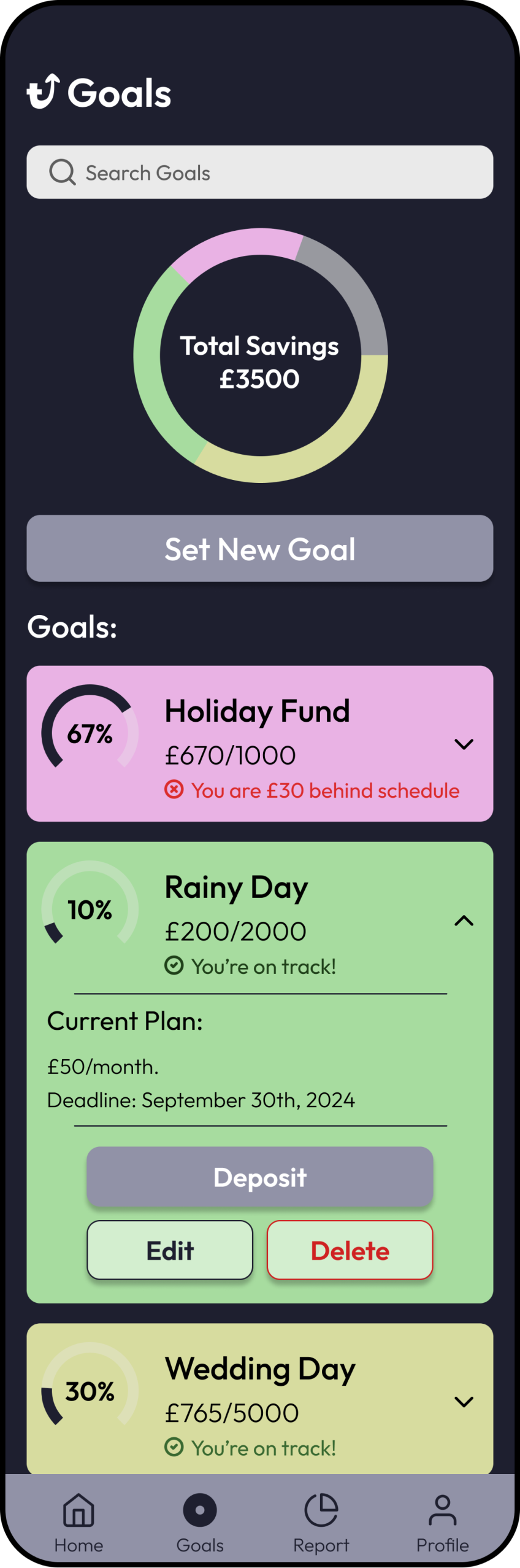Open the Profile tab

click(x=442, y=1521)
